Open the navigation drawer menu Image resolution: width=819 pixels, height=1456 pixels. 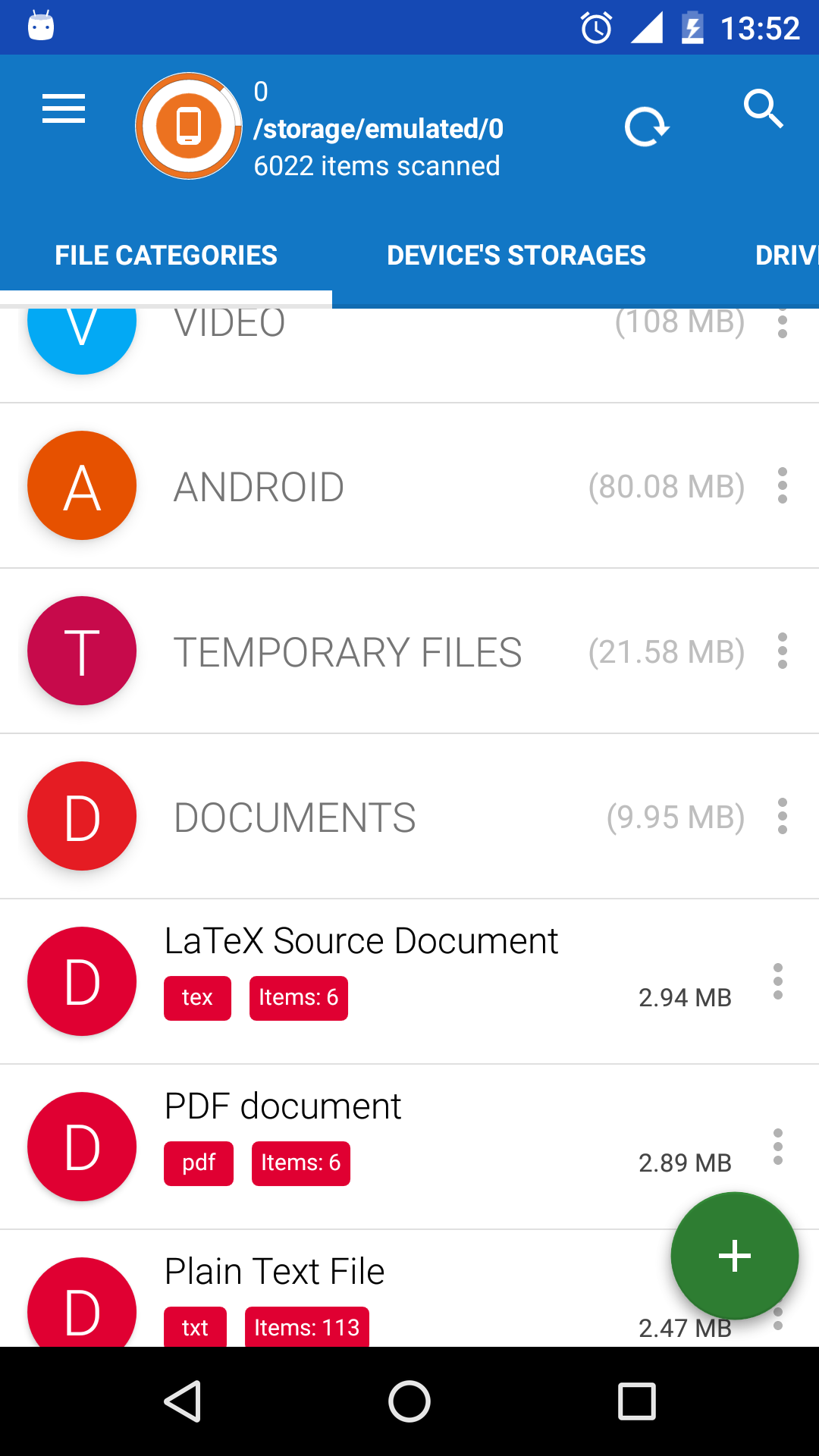[63, 108]
